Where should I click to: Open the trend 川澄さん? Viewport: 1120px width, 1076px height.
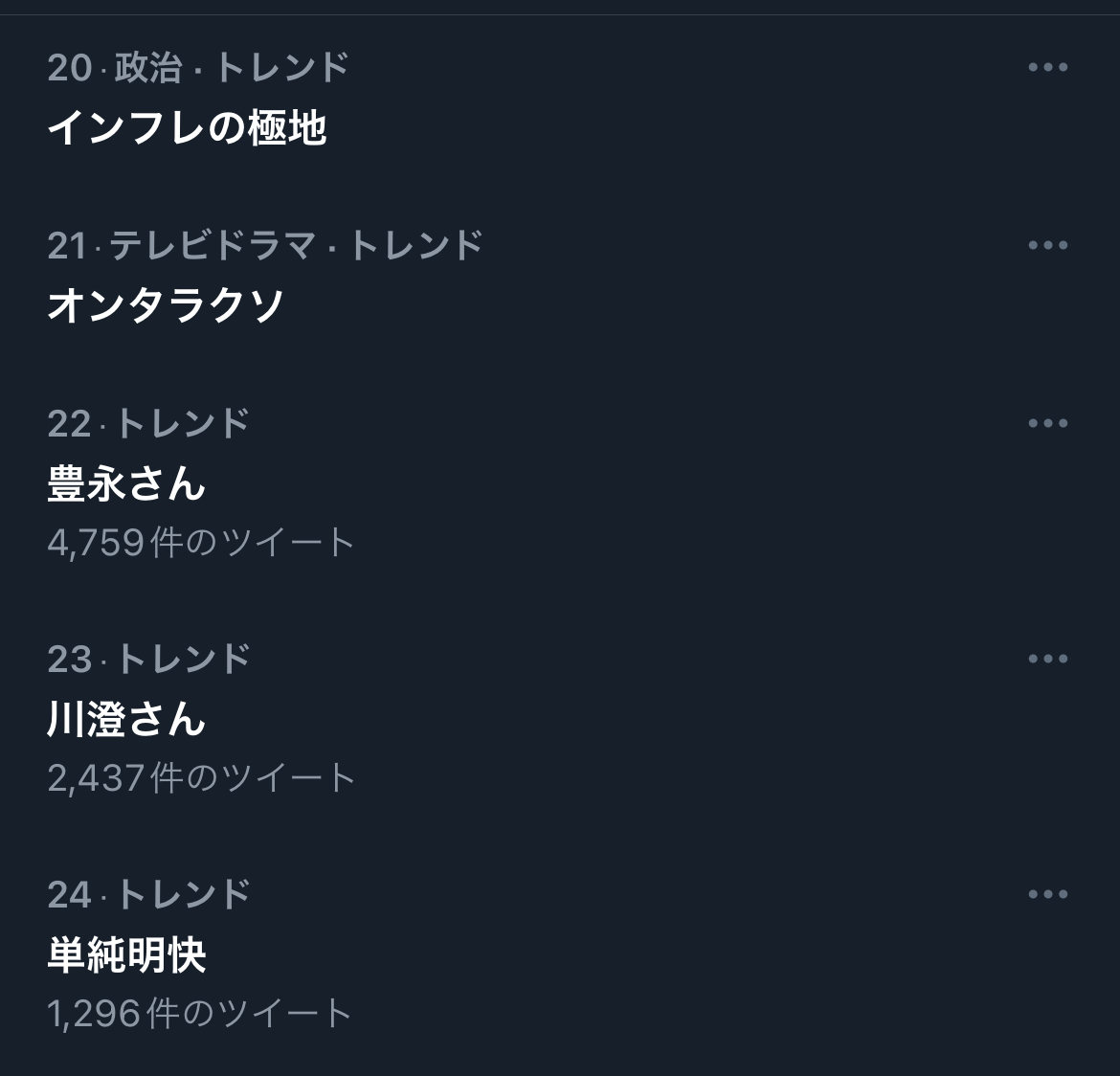tap(127, 719)
